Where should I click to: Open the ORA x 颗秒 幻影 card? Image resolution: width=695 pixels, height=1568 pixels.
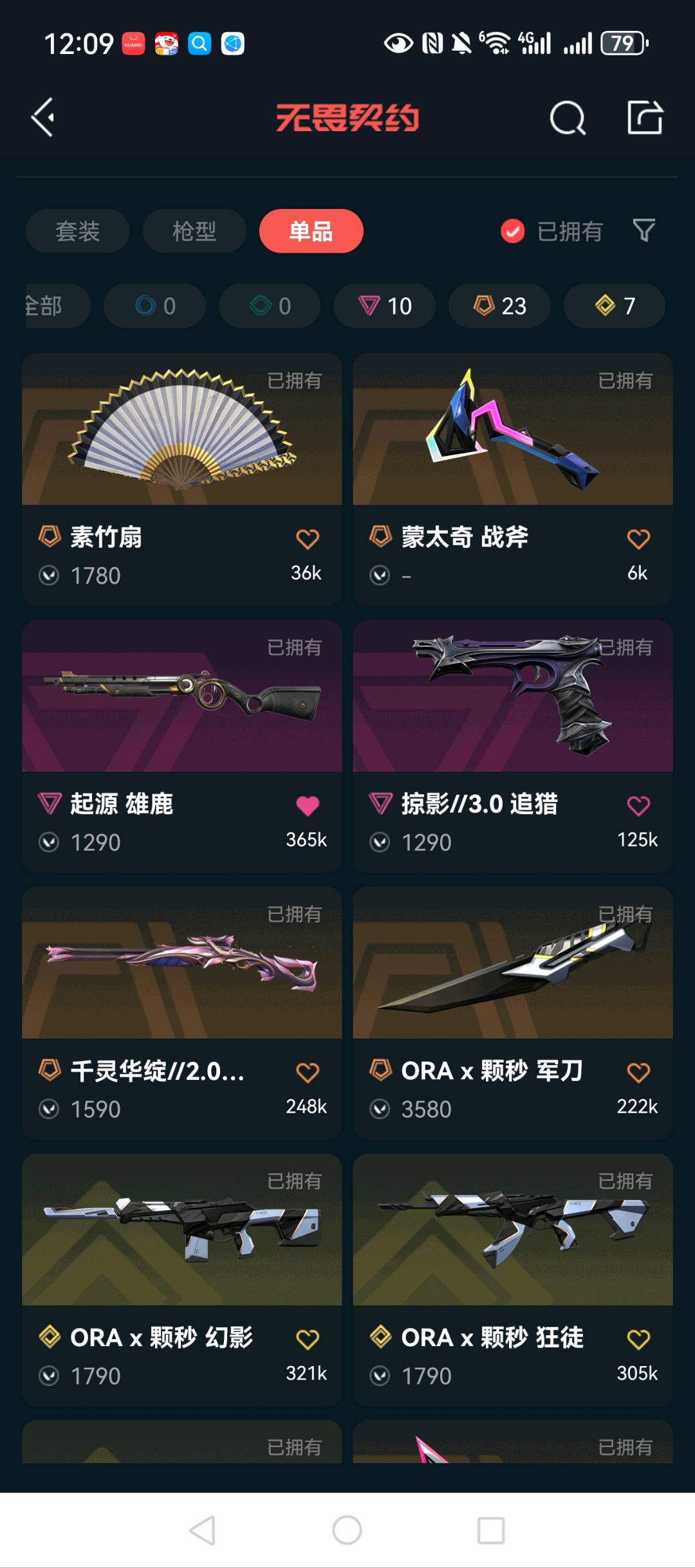181,1232
